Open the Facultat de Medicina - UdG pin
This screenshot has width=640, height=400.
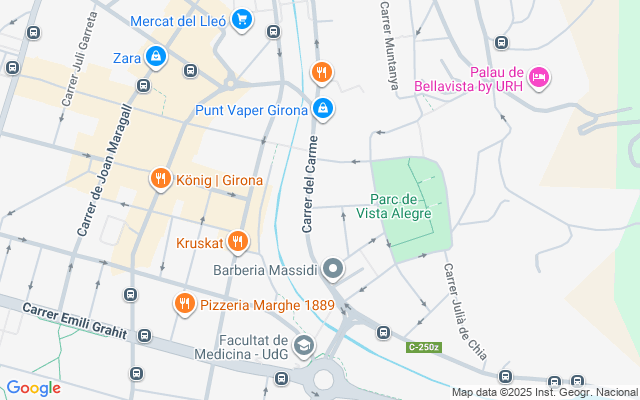coord(304,347)
